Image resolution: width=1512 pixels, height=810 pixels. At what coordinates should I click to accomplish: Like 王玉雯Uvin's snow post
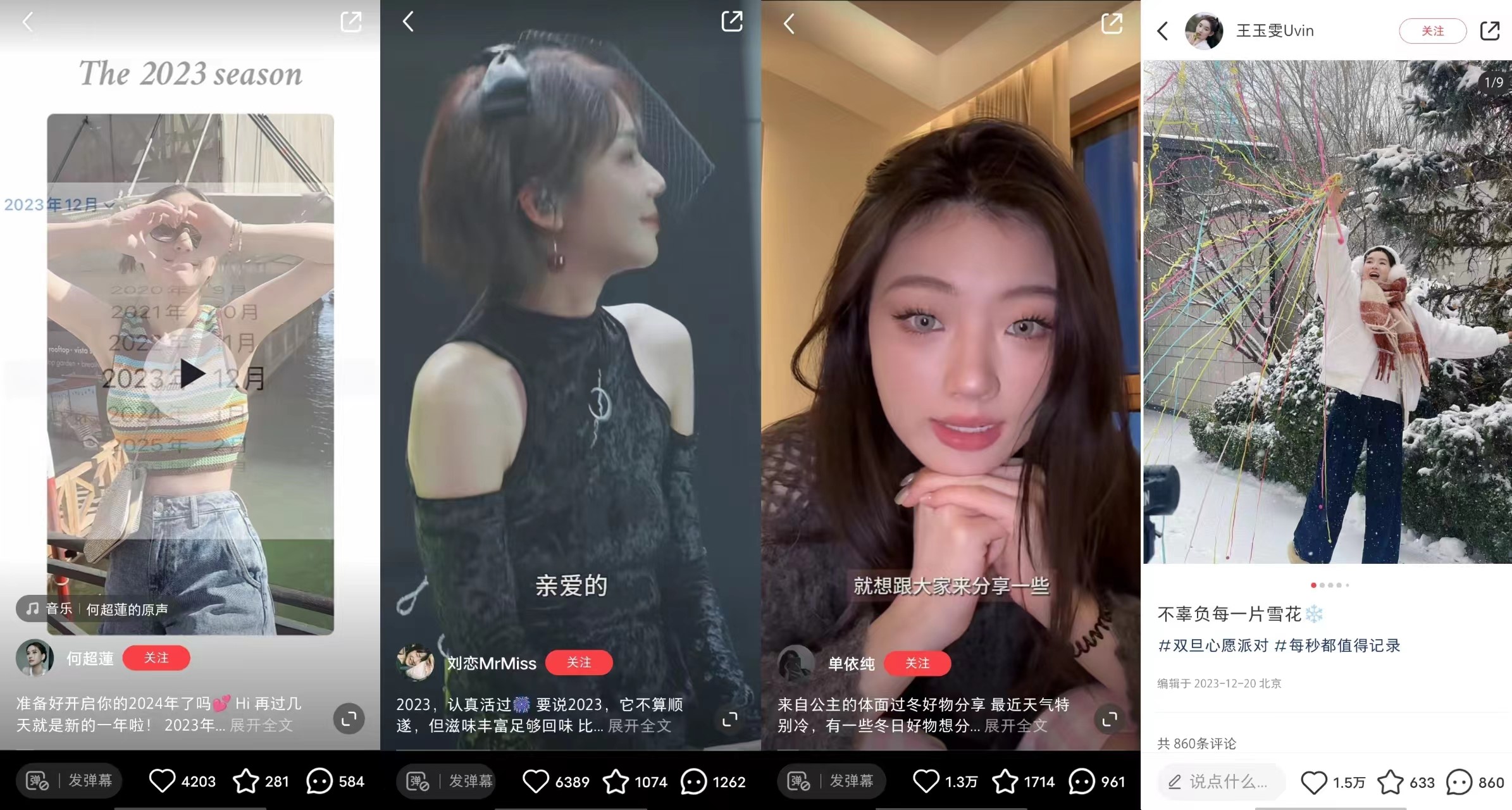coord(1313,783)
